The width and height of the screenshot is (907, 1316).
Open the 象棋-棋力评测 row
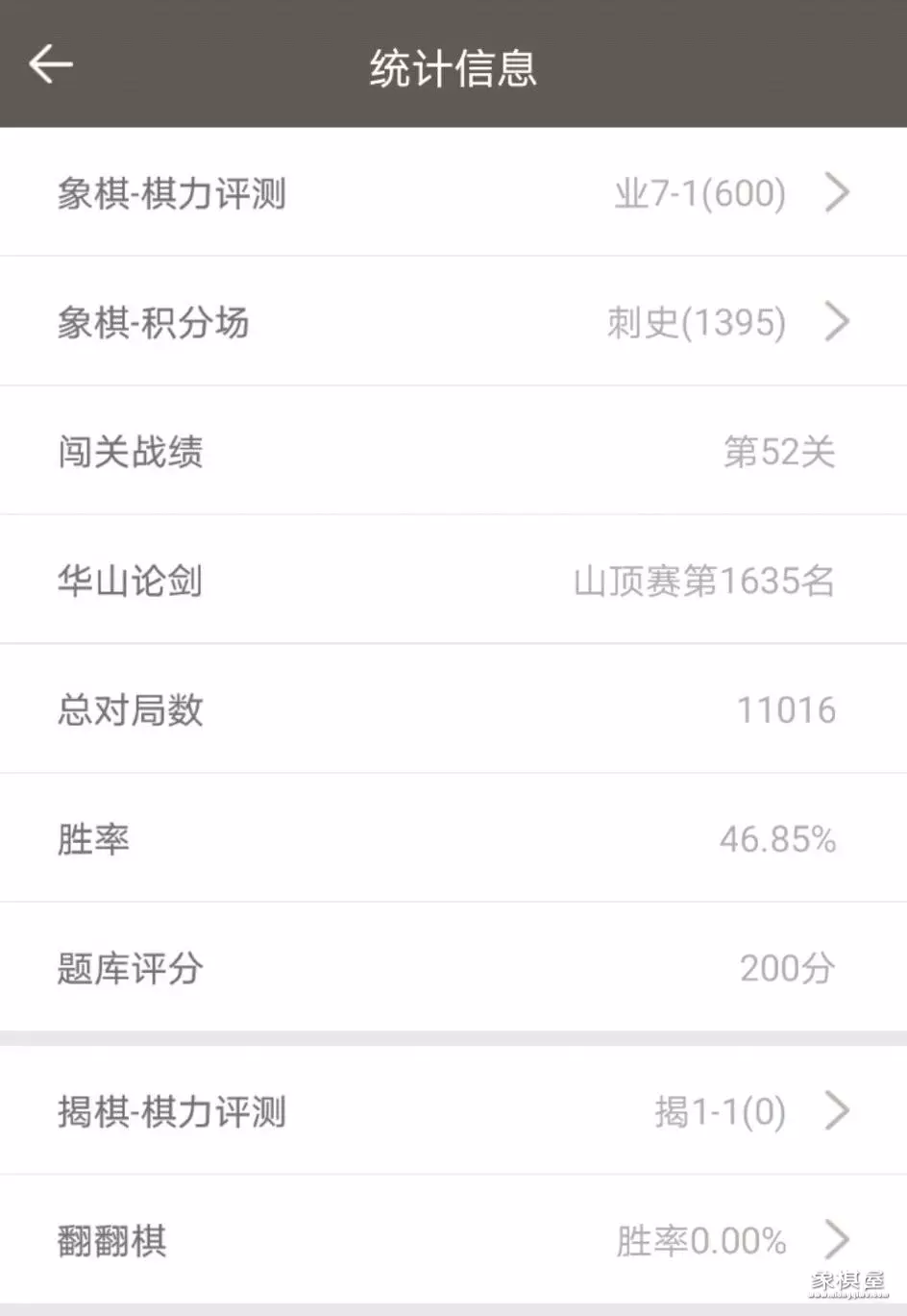click(452, 193)
